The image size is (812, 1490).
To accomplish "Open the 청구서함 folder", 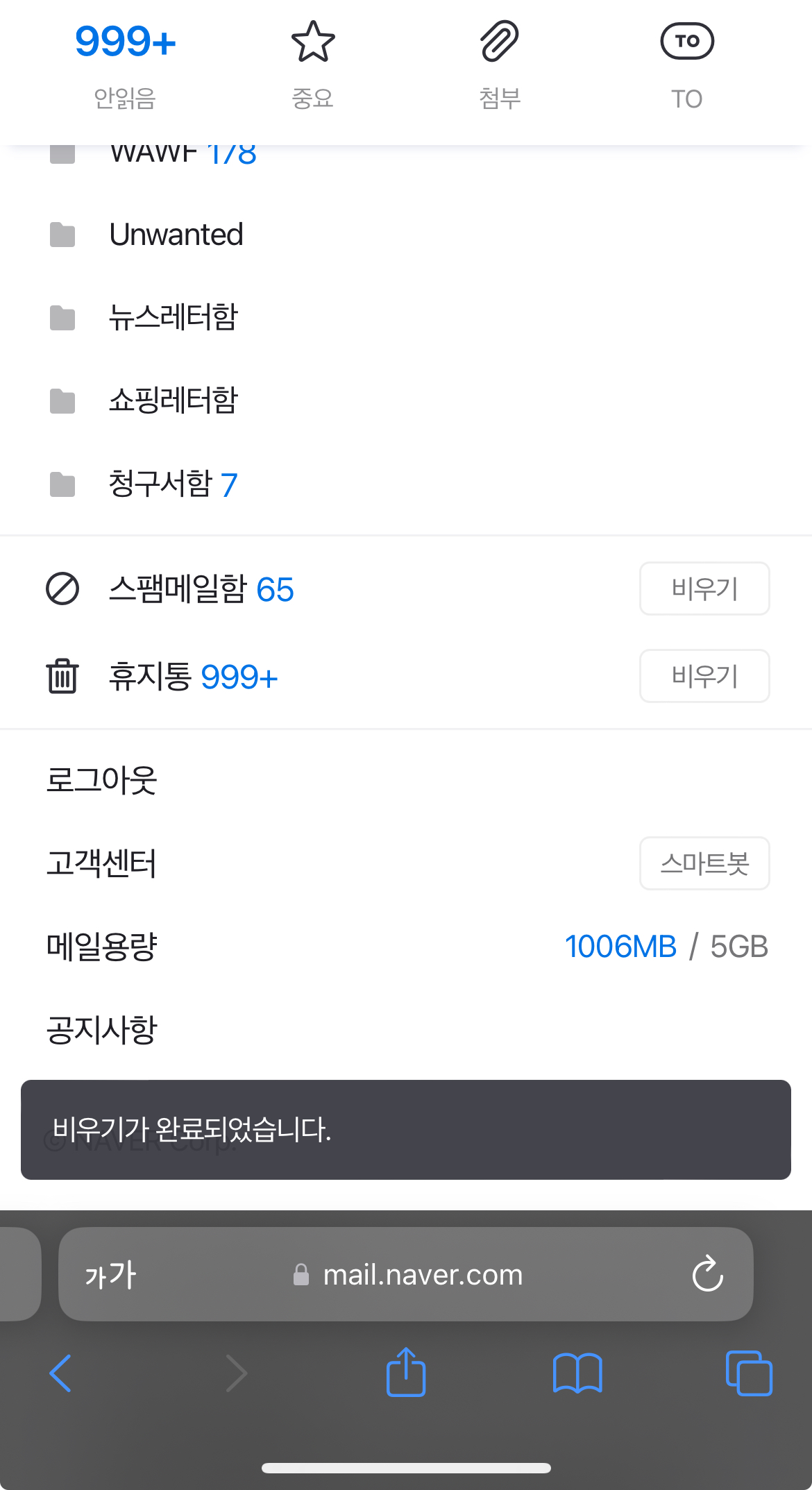I will [x=161, y=484].
